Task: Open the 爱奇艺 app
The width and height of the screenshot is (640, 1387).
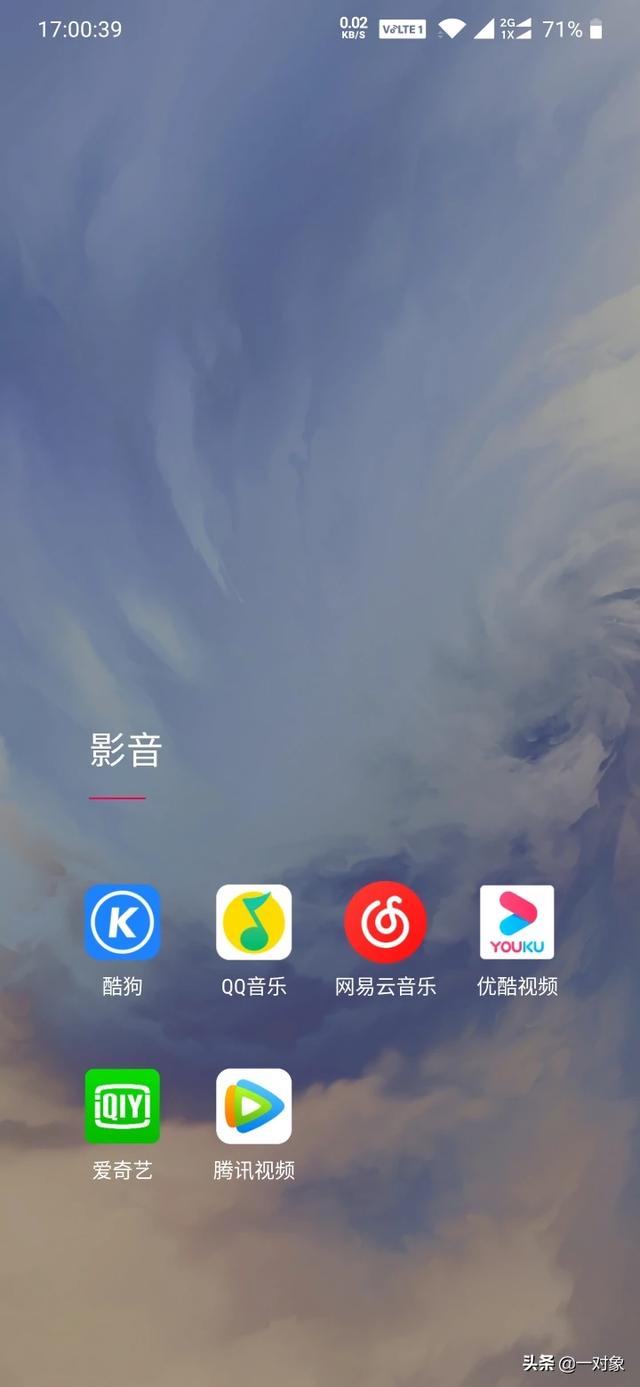Action: (122, 1106)
